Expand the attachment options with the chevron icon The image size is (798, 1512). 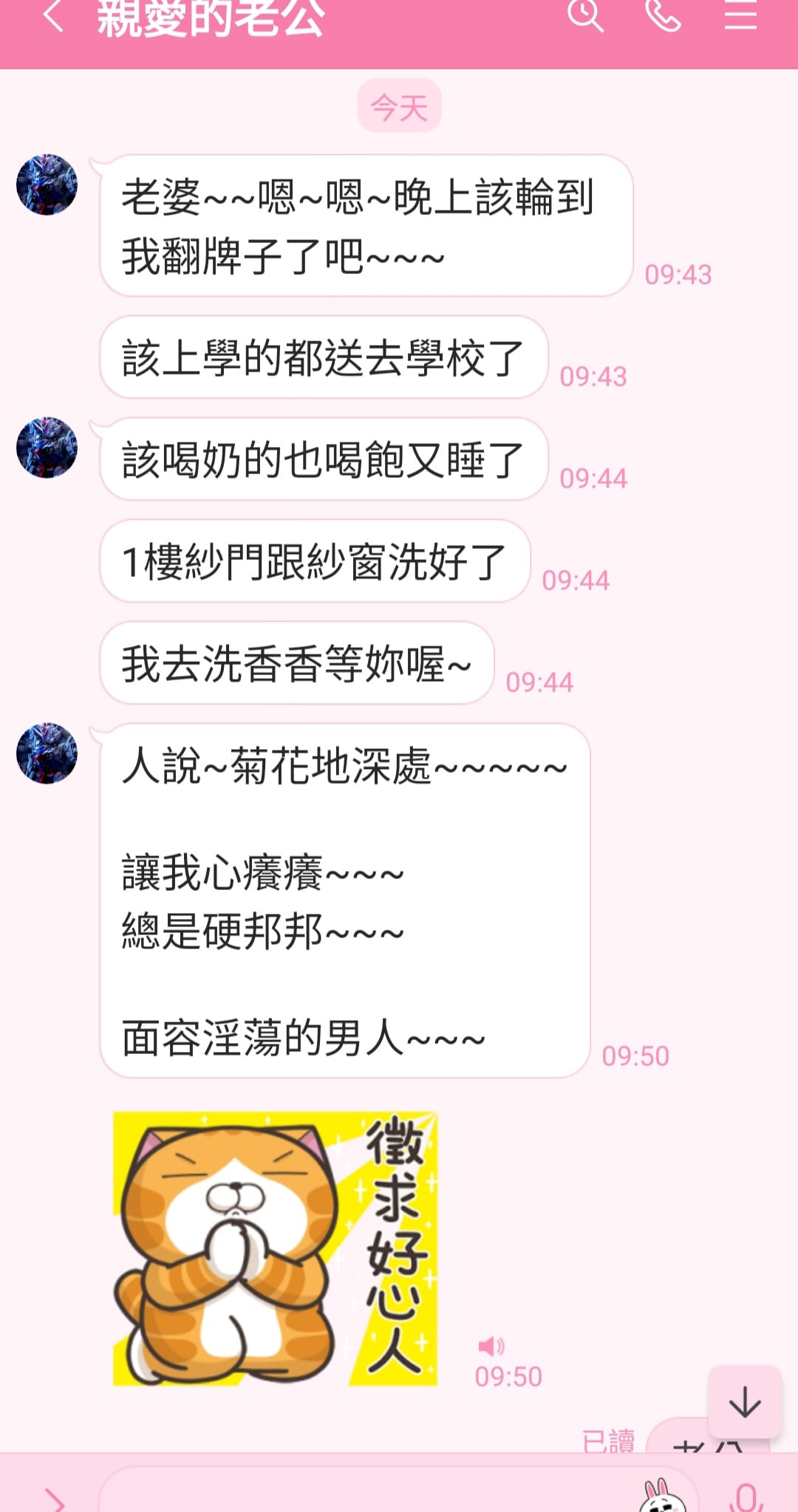(x=55, y=1499)
